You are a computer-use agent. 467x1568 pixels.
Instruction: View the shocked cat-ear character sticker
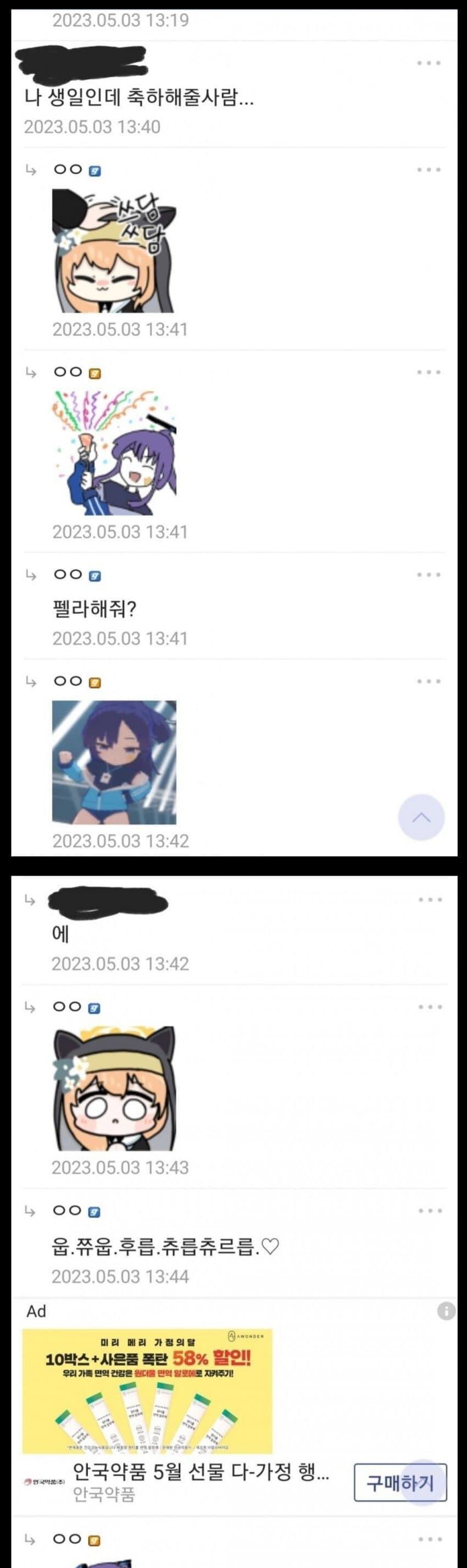pos(114,1088)
